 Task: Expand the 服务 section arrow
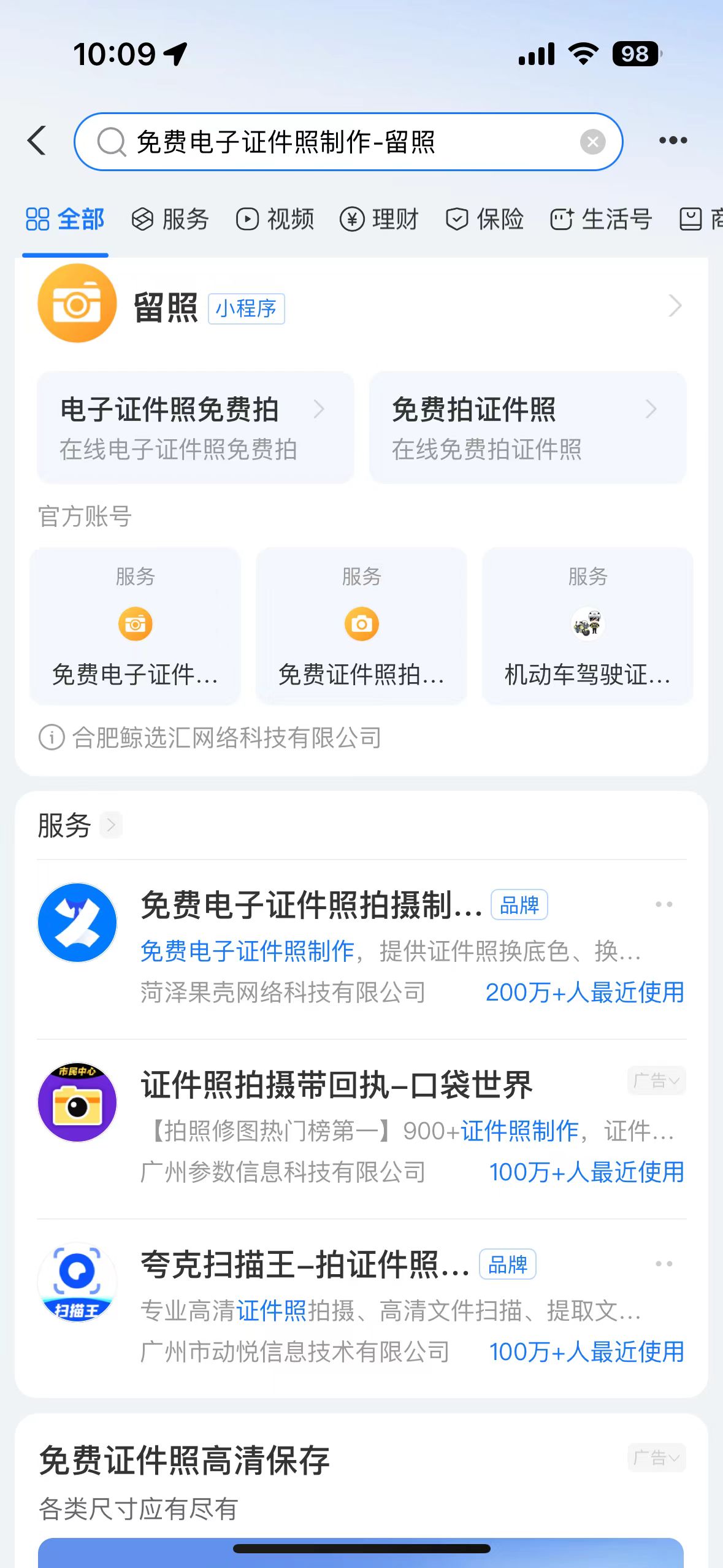111,825
